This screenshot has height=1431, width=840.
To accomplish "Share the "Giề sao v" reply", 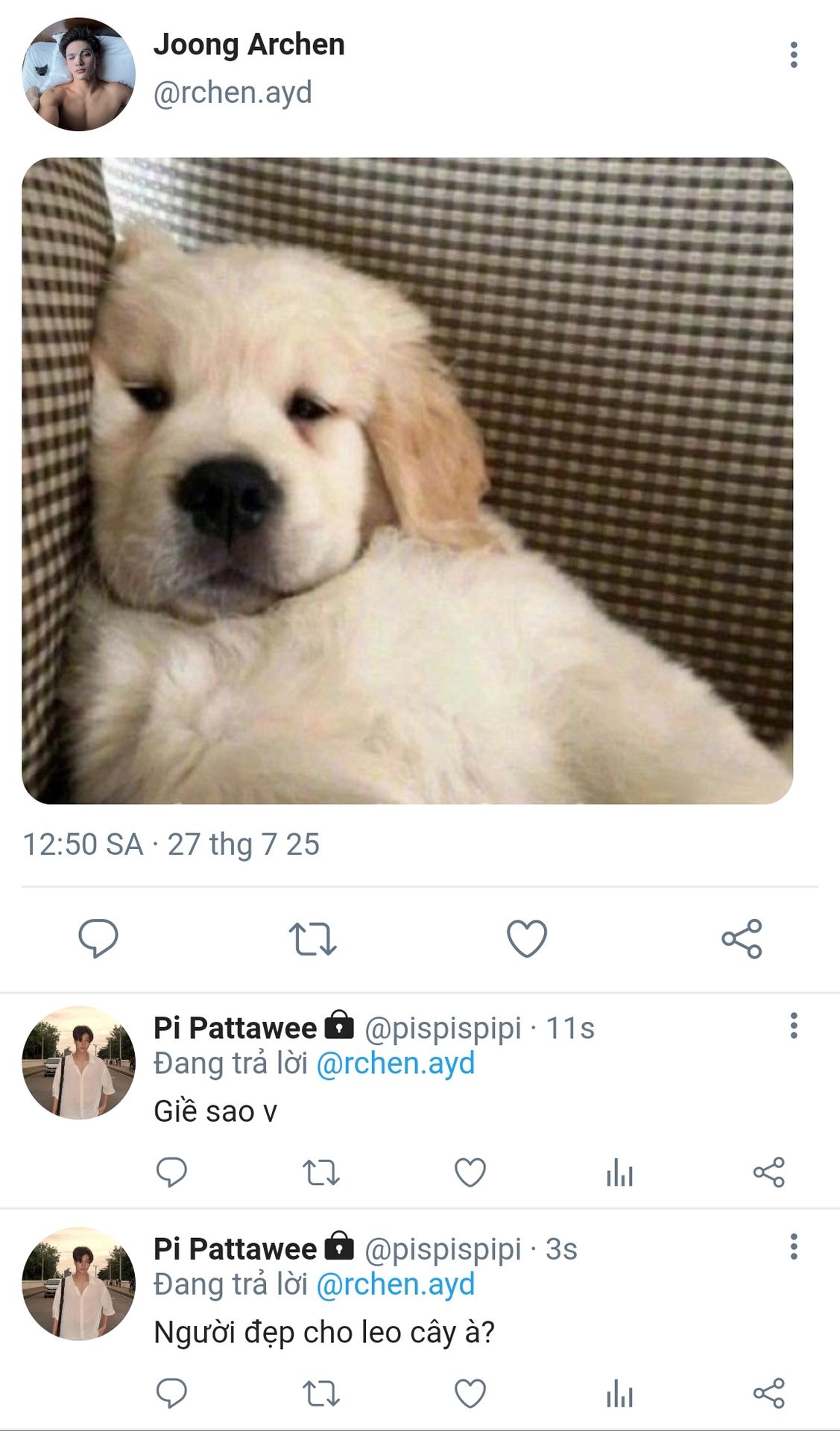I will 768,1172.
